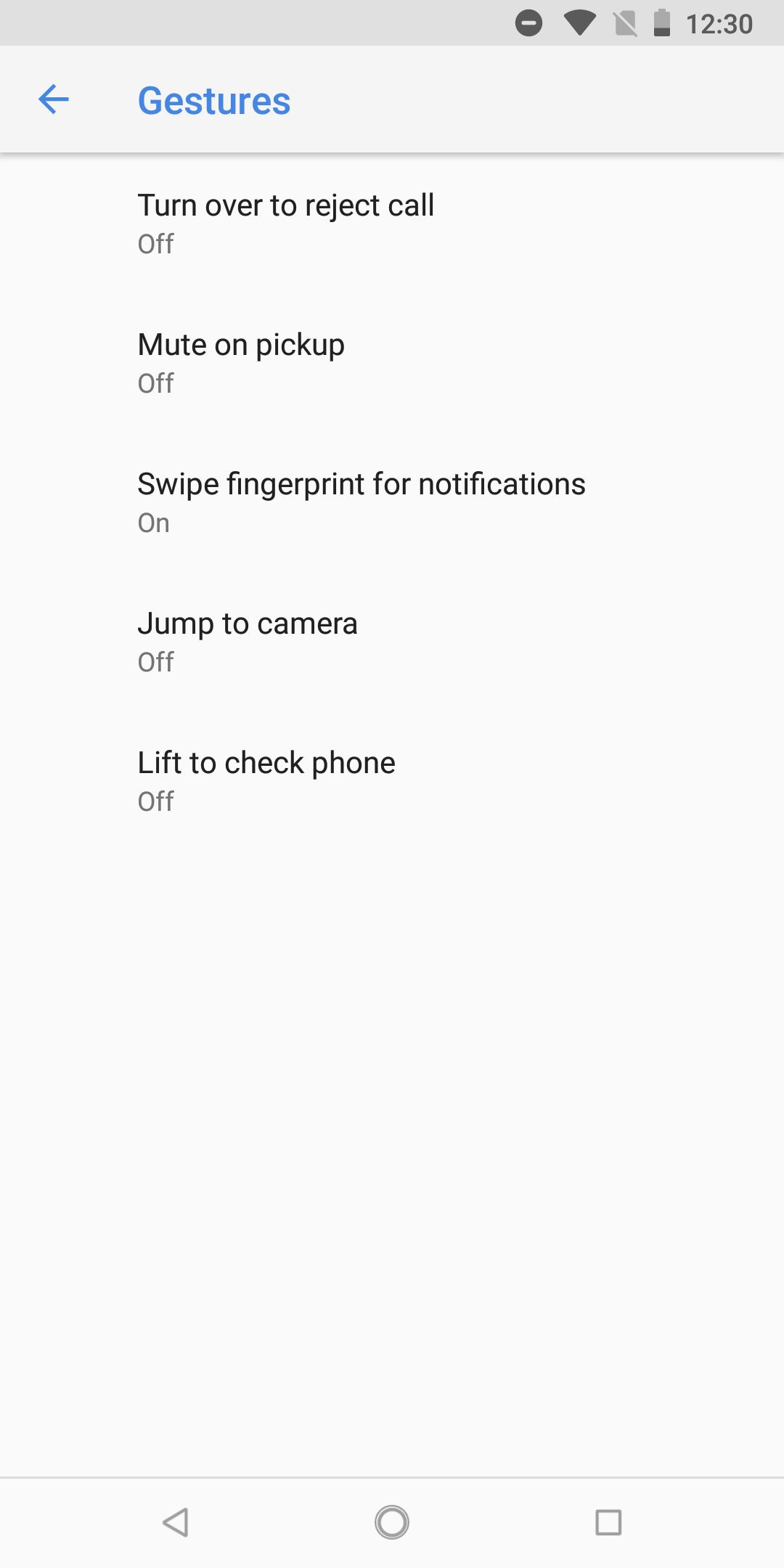Open Jump to camera setting
Screen dimensions: 784x1568
point(392,641)
